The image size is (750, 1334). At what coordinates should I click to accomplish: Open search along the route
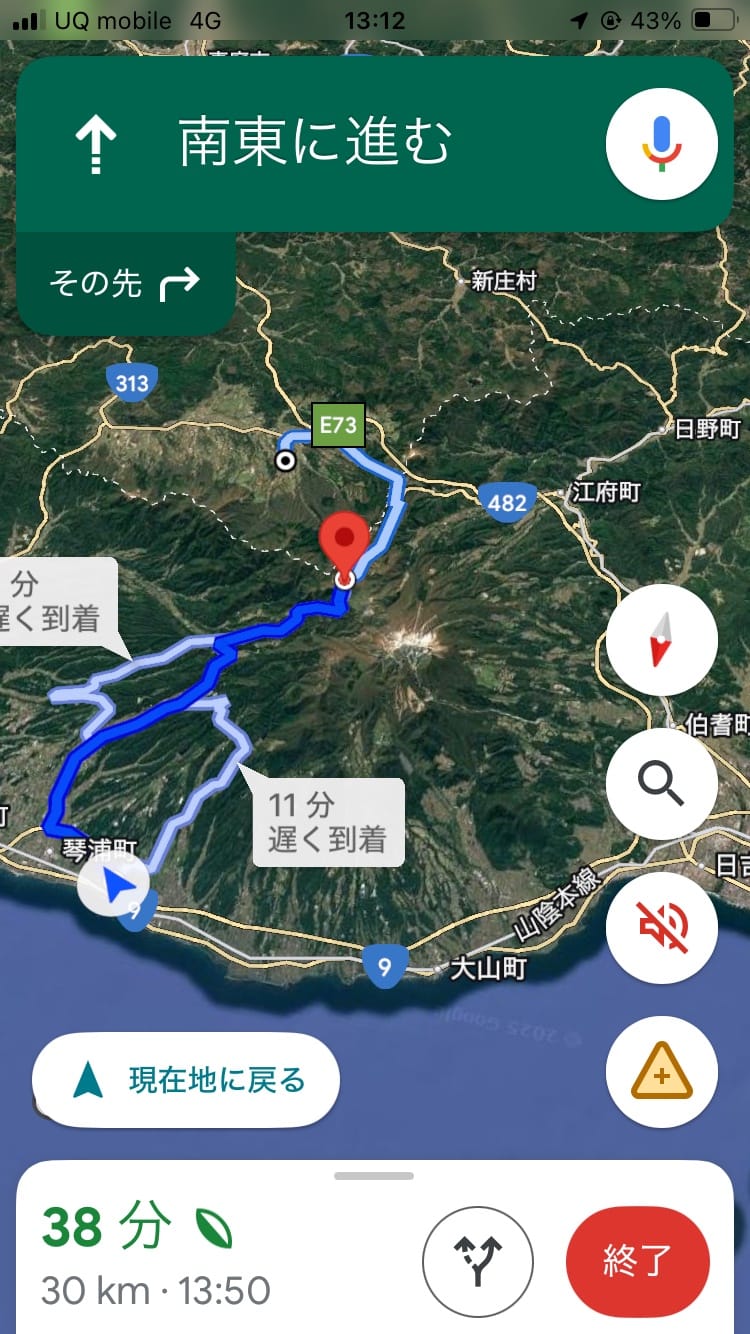click(662, 784)
